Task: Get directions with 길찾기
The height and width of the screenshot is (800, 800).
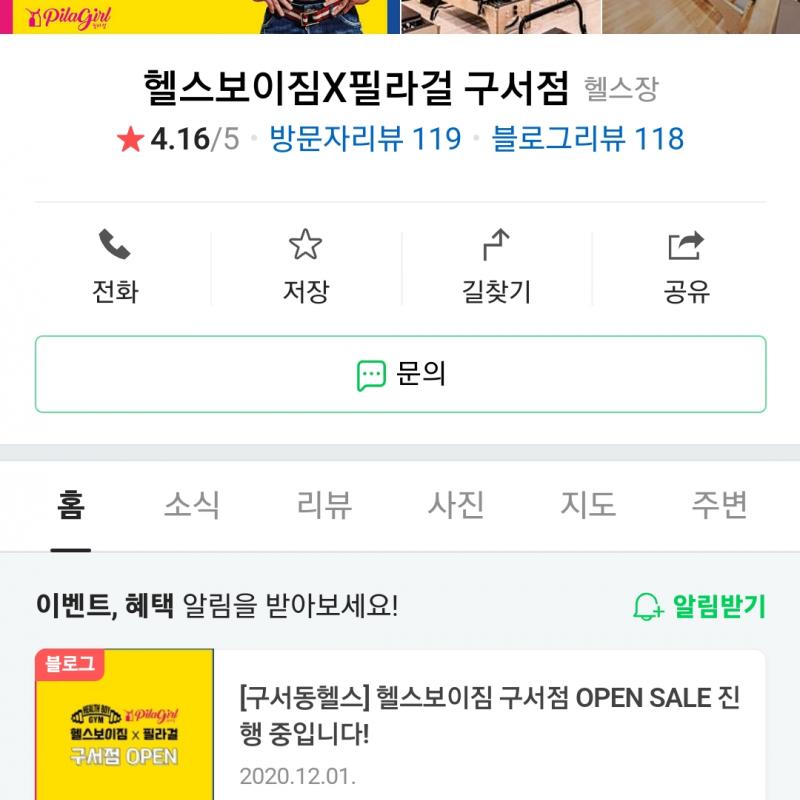Action: click(x=496, y=267)
